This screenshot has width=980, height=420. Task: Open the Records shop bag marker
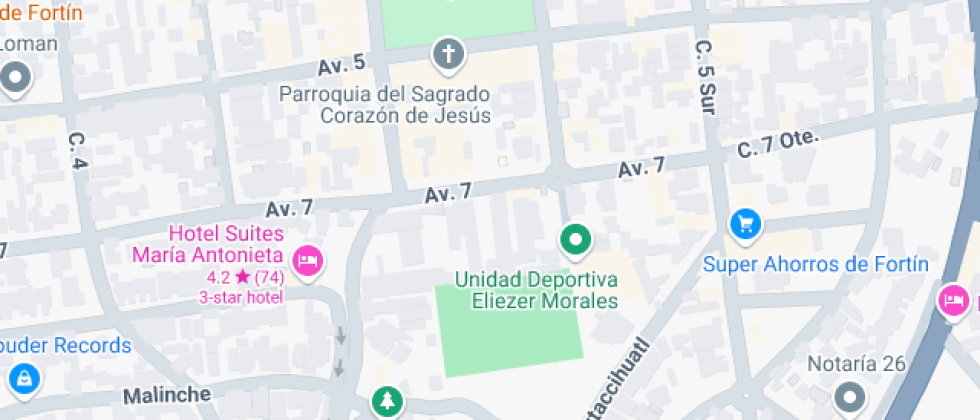tap(22, 379)
